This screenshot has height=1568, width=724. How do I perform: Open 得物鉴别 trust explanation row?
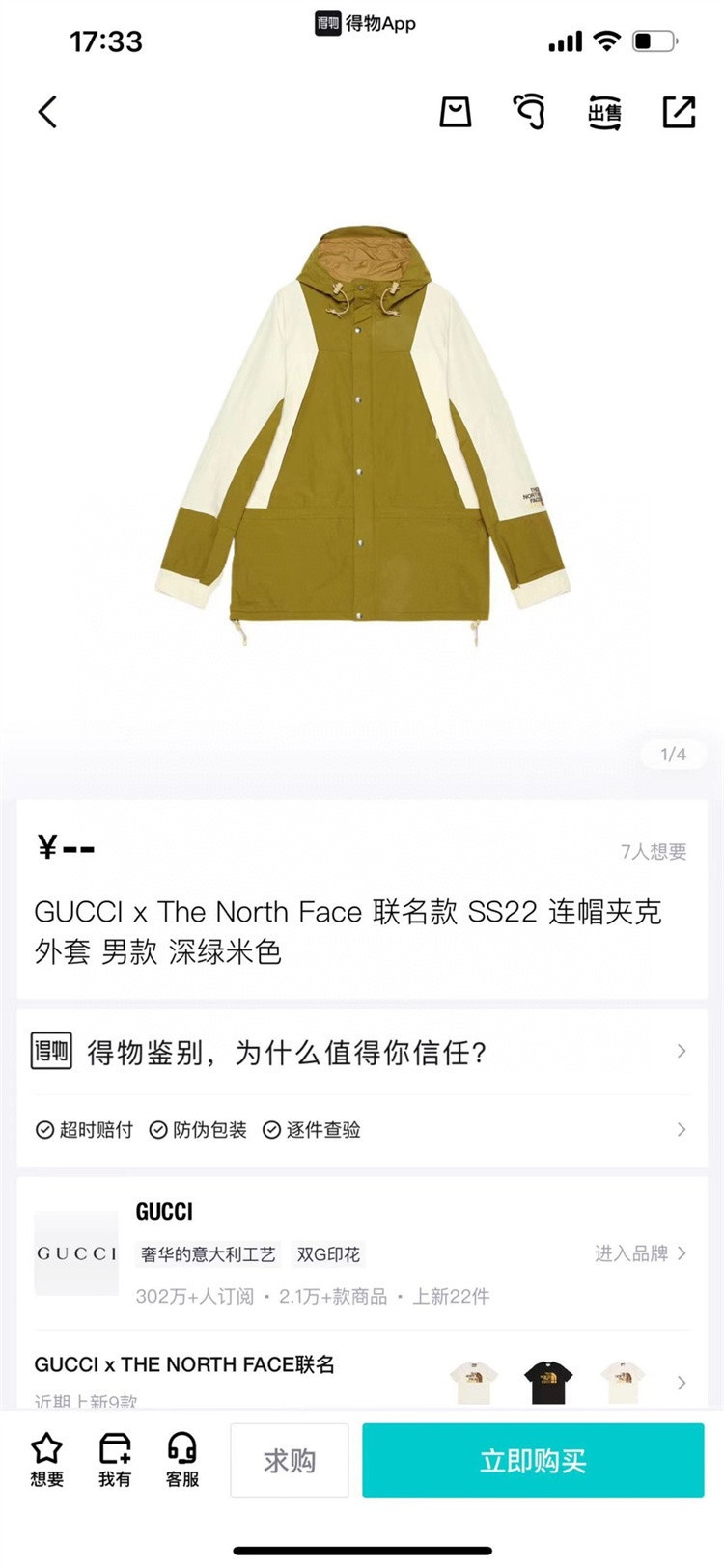[362, 1052]
